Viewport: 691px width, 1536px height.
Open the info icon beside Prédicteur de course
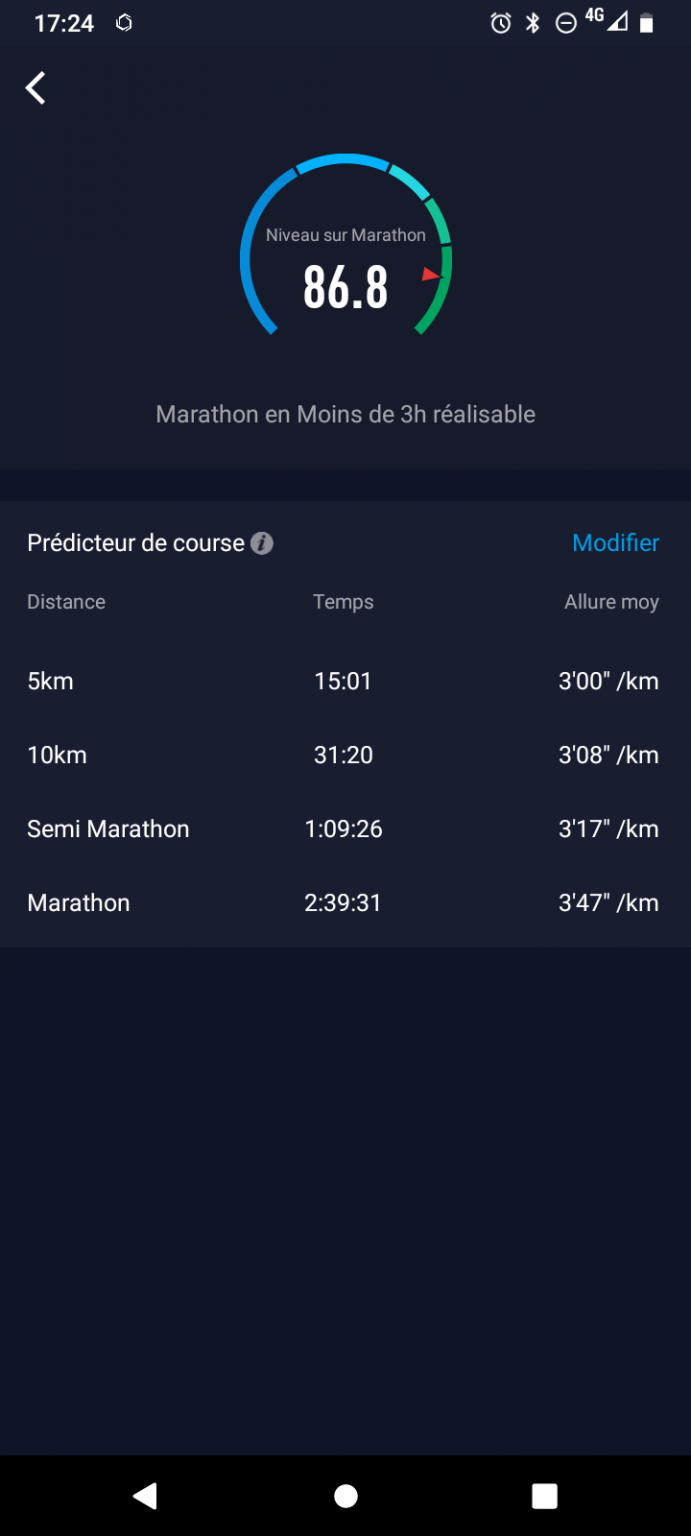262,543
